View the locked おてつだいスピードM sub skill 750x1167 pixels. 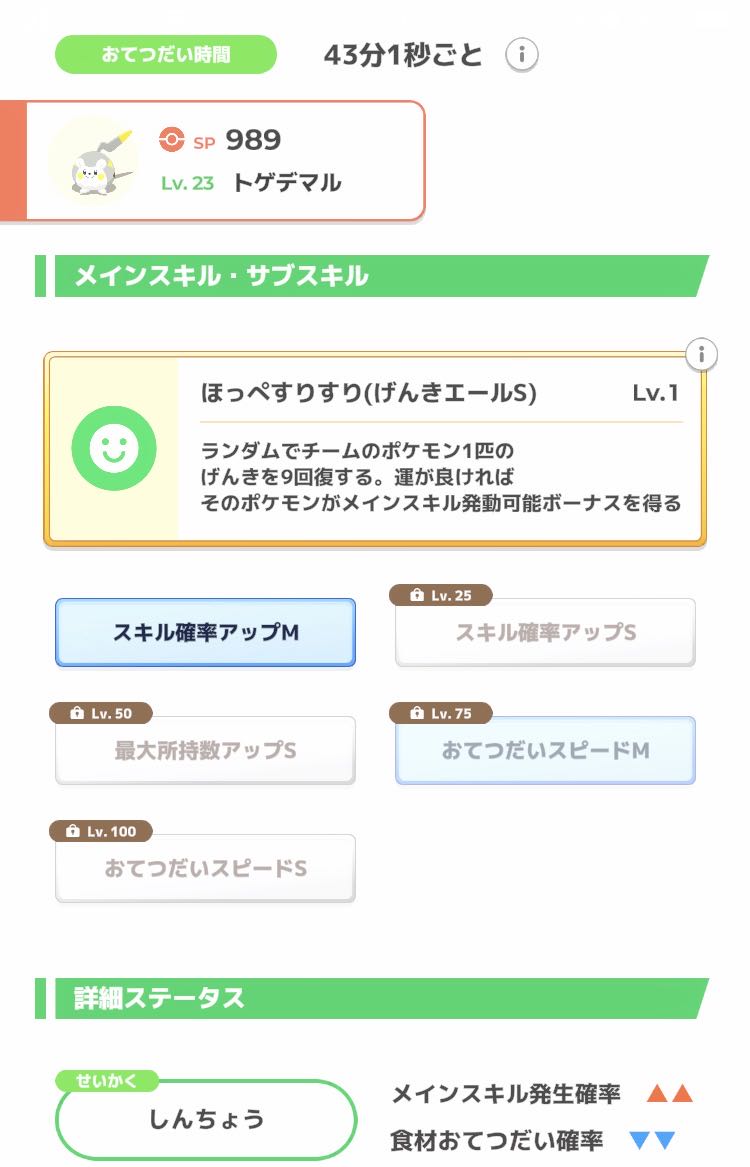[545, 750]
